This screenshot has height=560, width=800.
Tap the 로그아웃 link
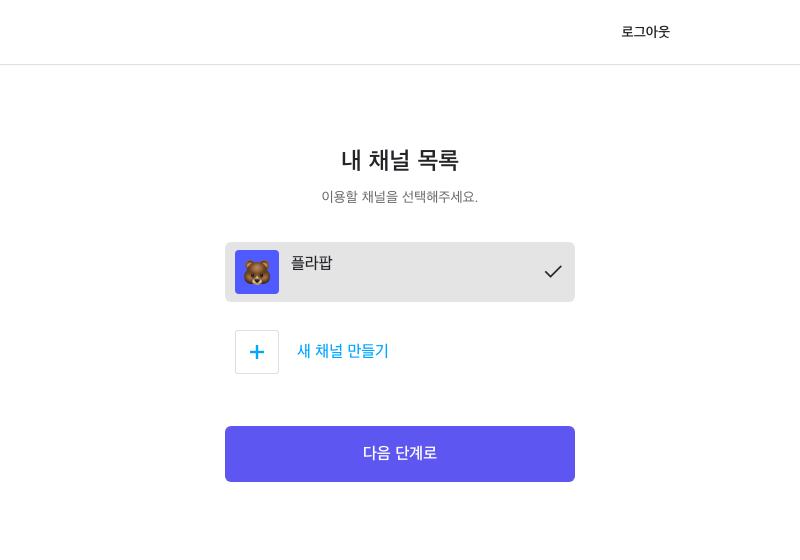tap(645, 32)
